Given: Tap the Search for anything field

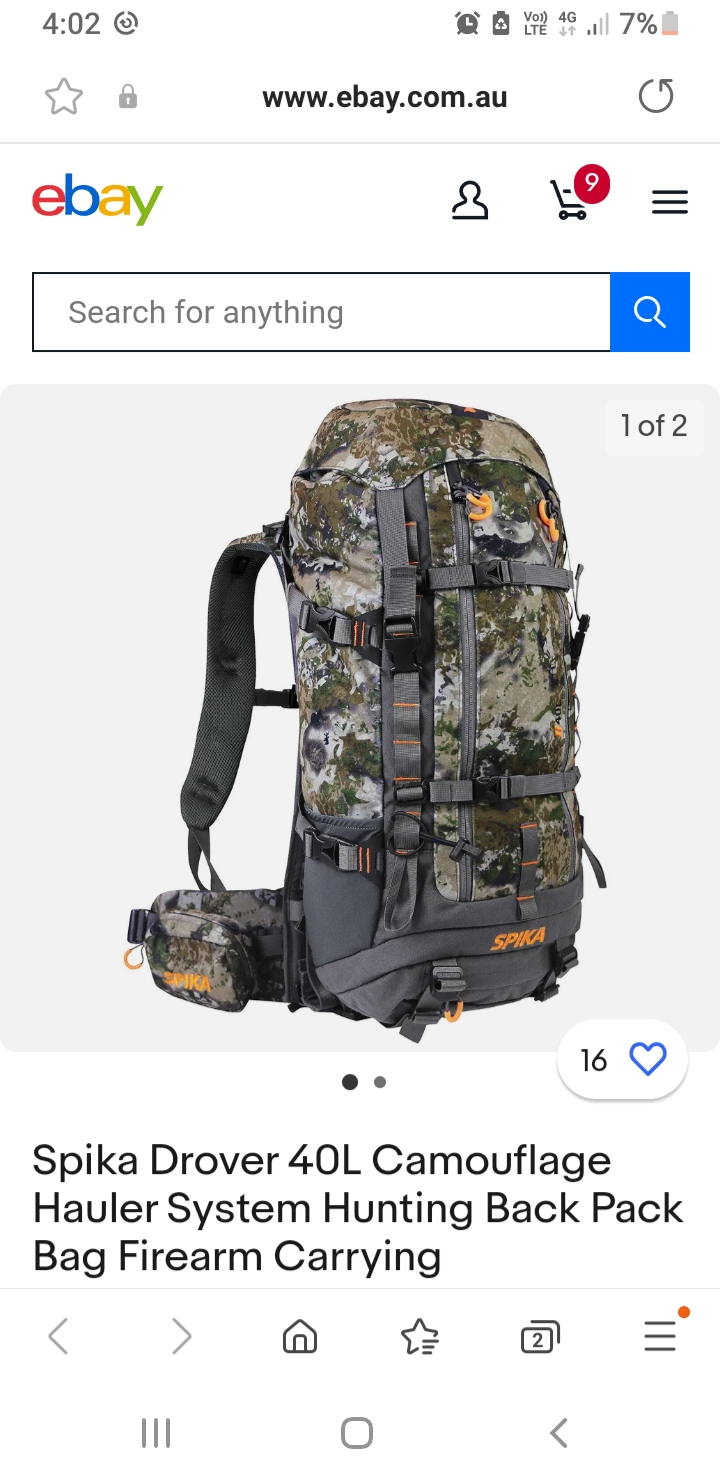Looking at the screenshot, I should click(x=321, y=312).
